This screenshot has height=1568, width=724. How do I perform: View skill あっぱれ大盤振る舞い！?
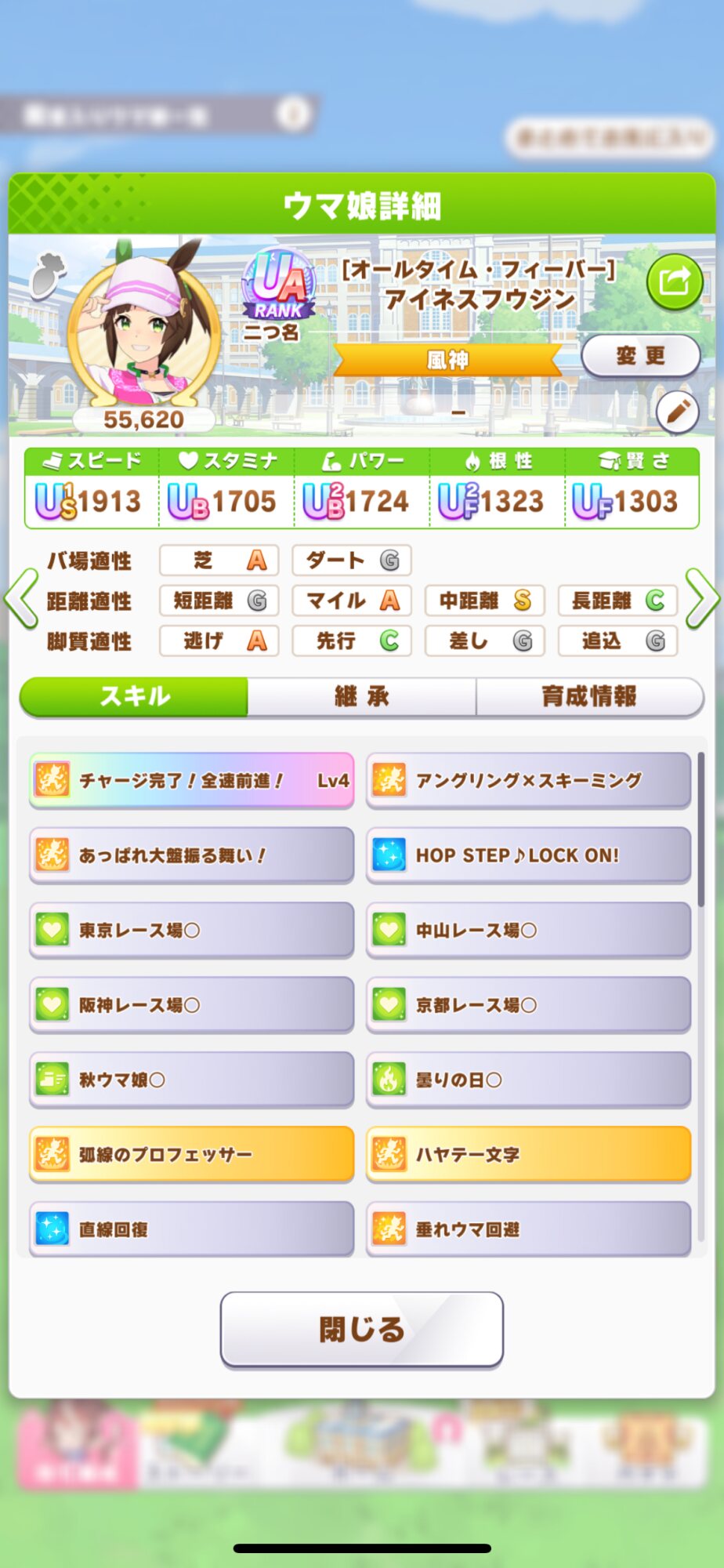pyautogui.click(x=192, y=855)
